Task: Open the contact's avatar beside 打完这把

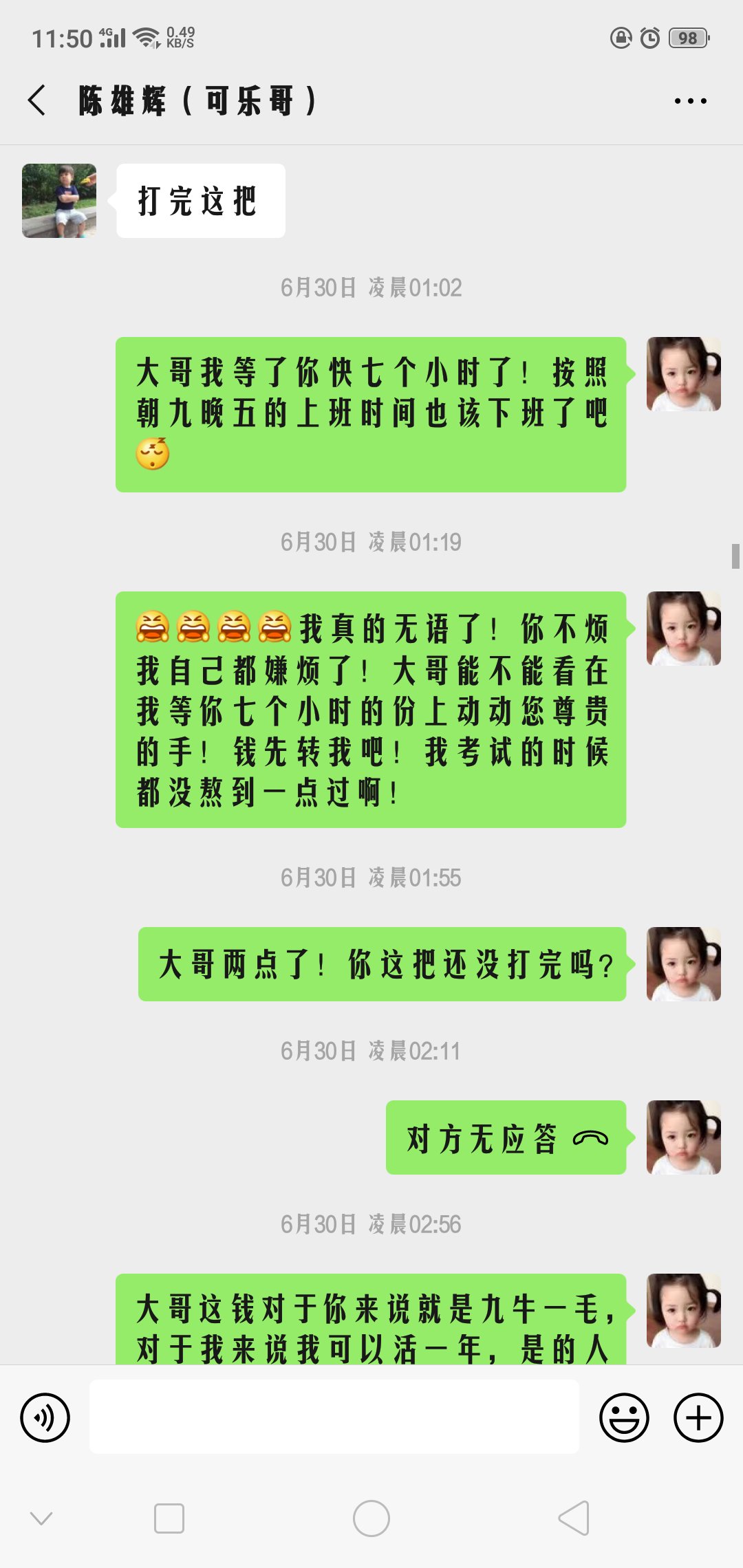Action: [59, 201]
